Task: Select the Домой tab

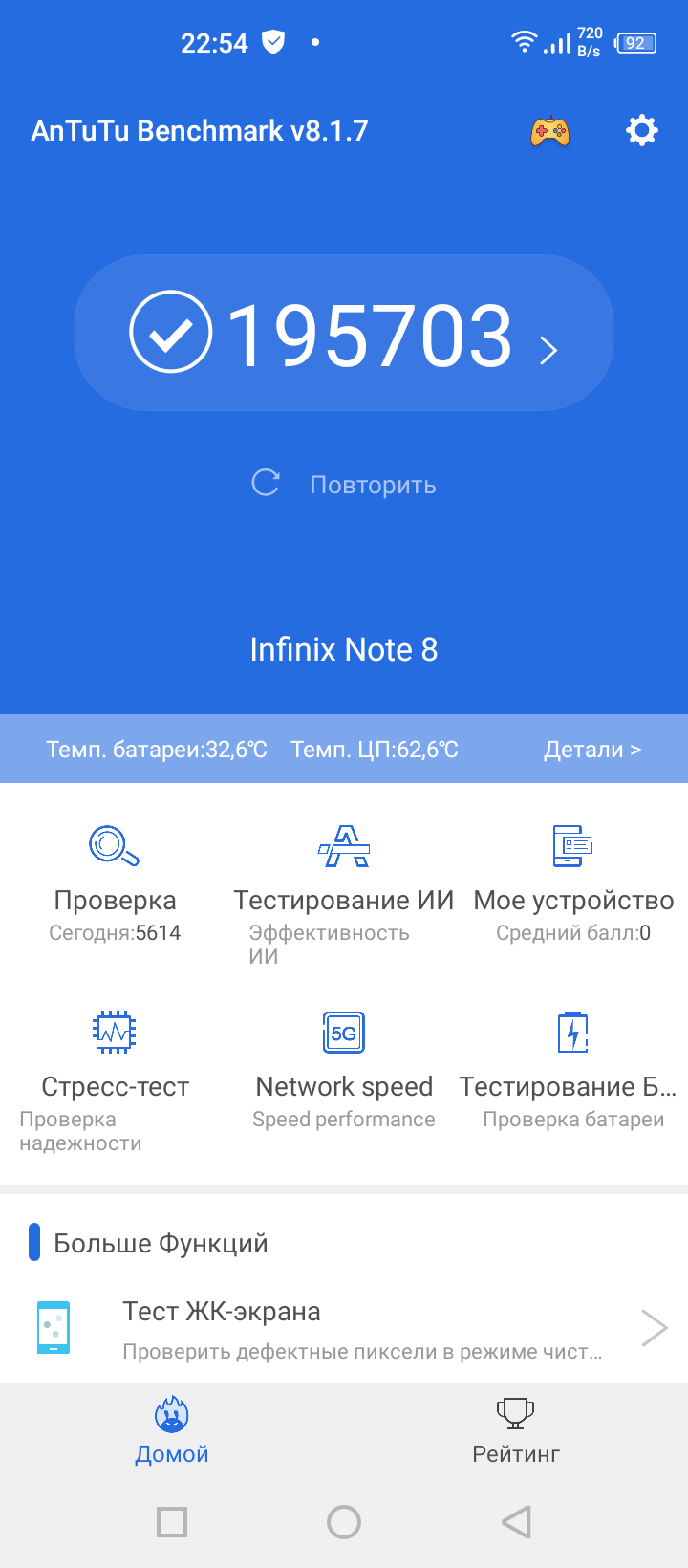Action: point(172,1430)
